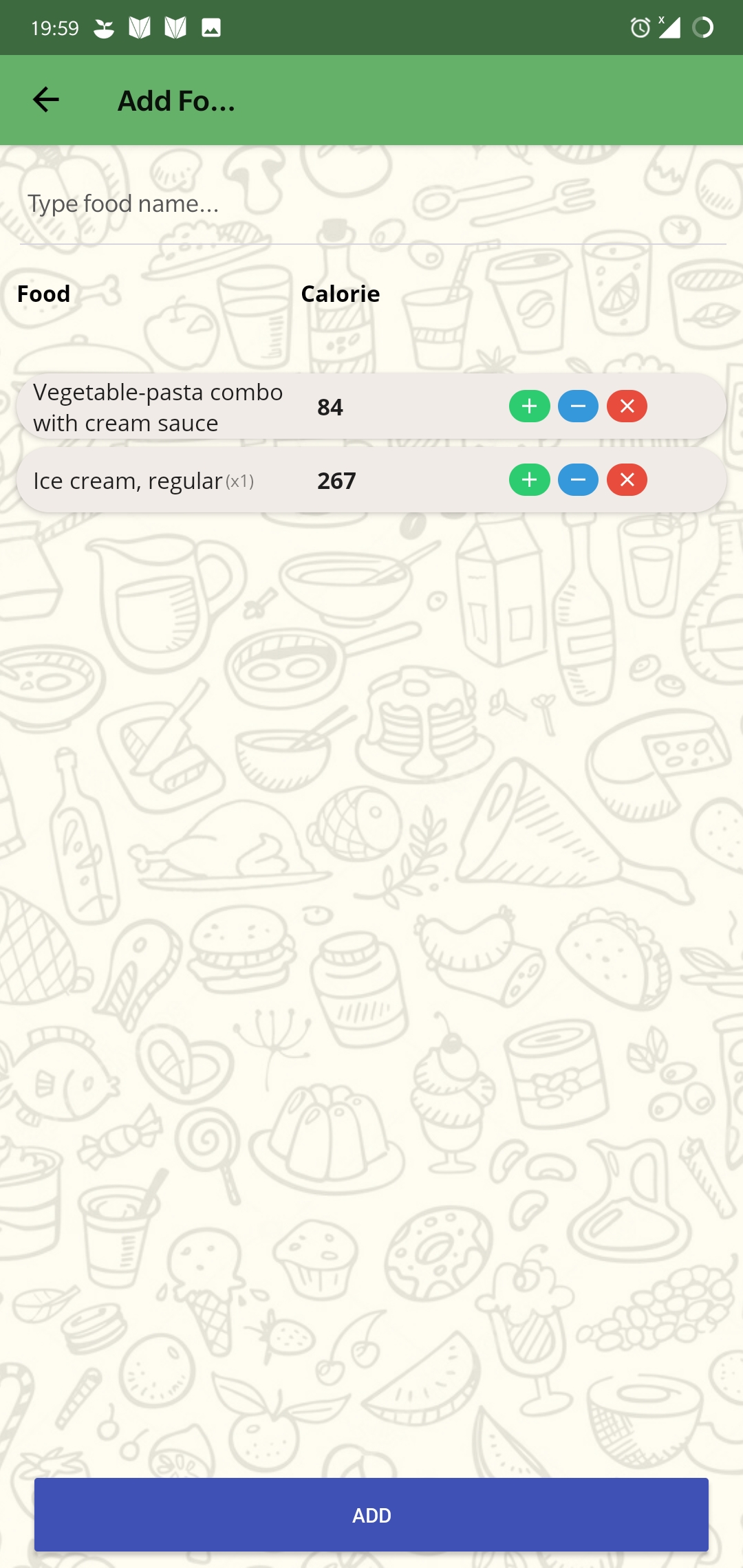Decrease quantity of Vegetable-pasta combo

click(578, 406)
